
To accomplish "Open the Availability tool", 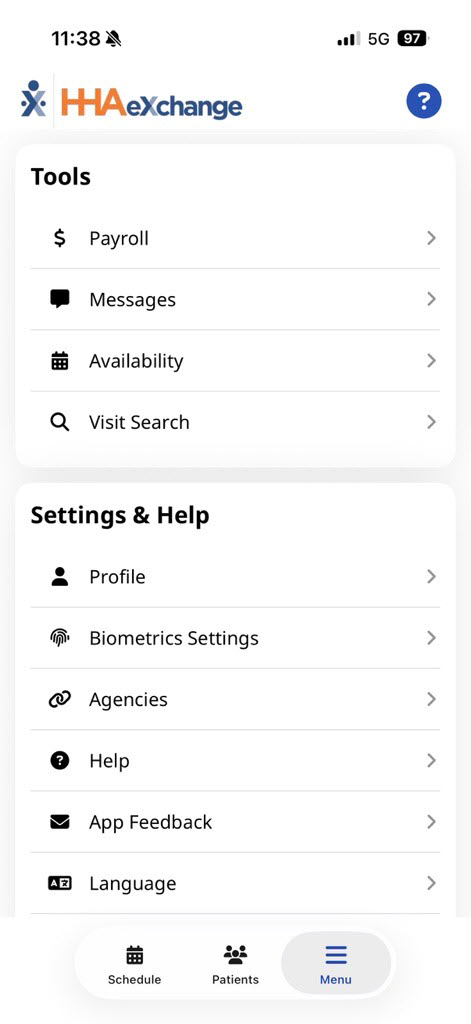I will click(x=235, y=361).
